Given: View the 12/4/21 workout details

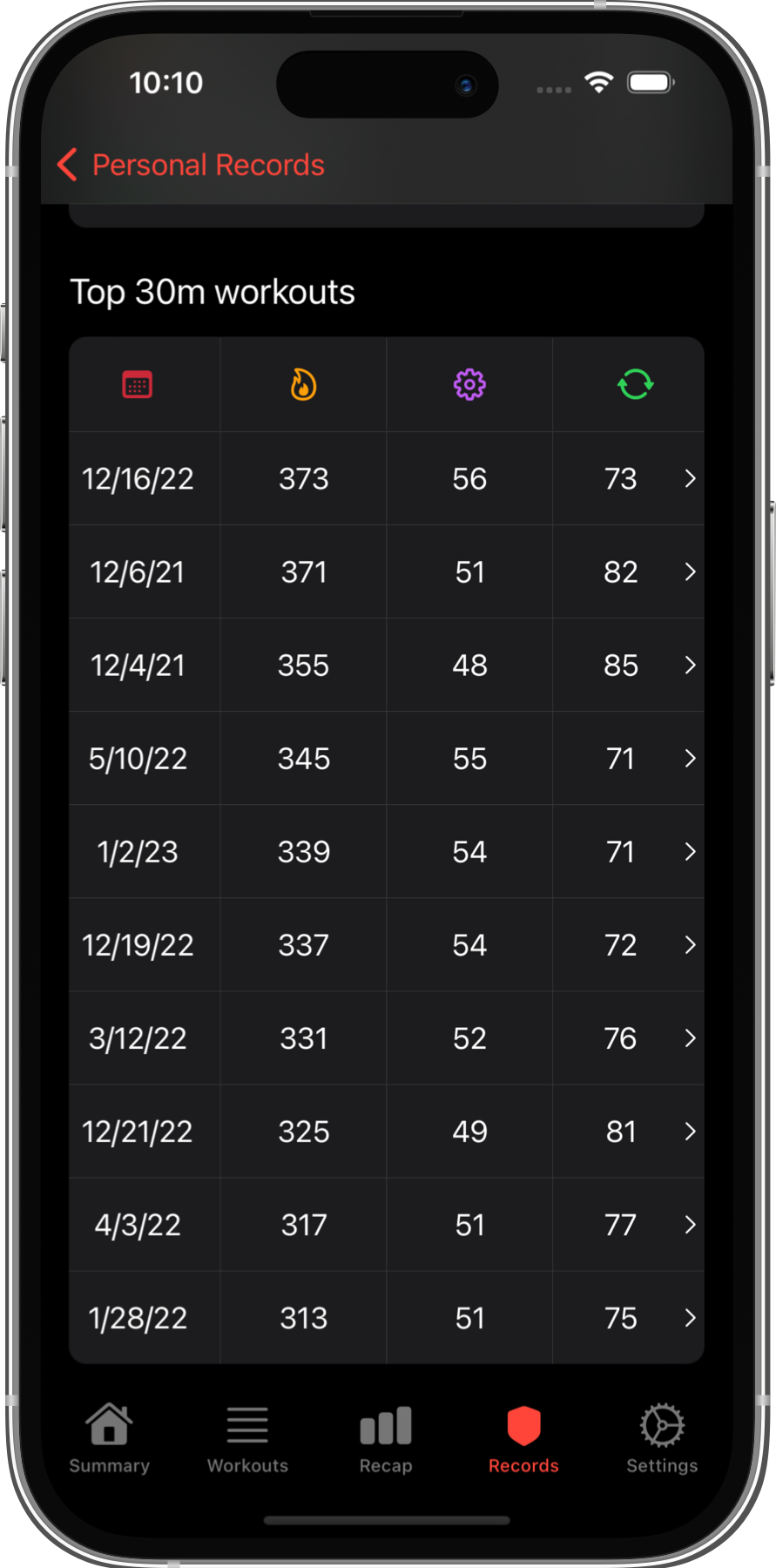Looking at the screenshot, I should (387, 666).
